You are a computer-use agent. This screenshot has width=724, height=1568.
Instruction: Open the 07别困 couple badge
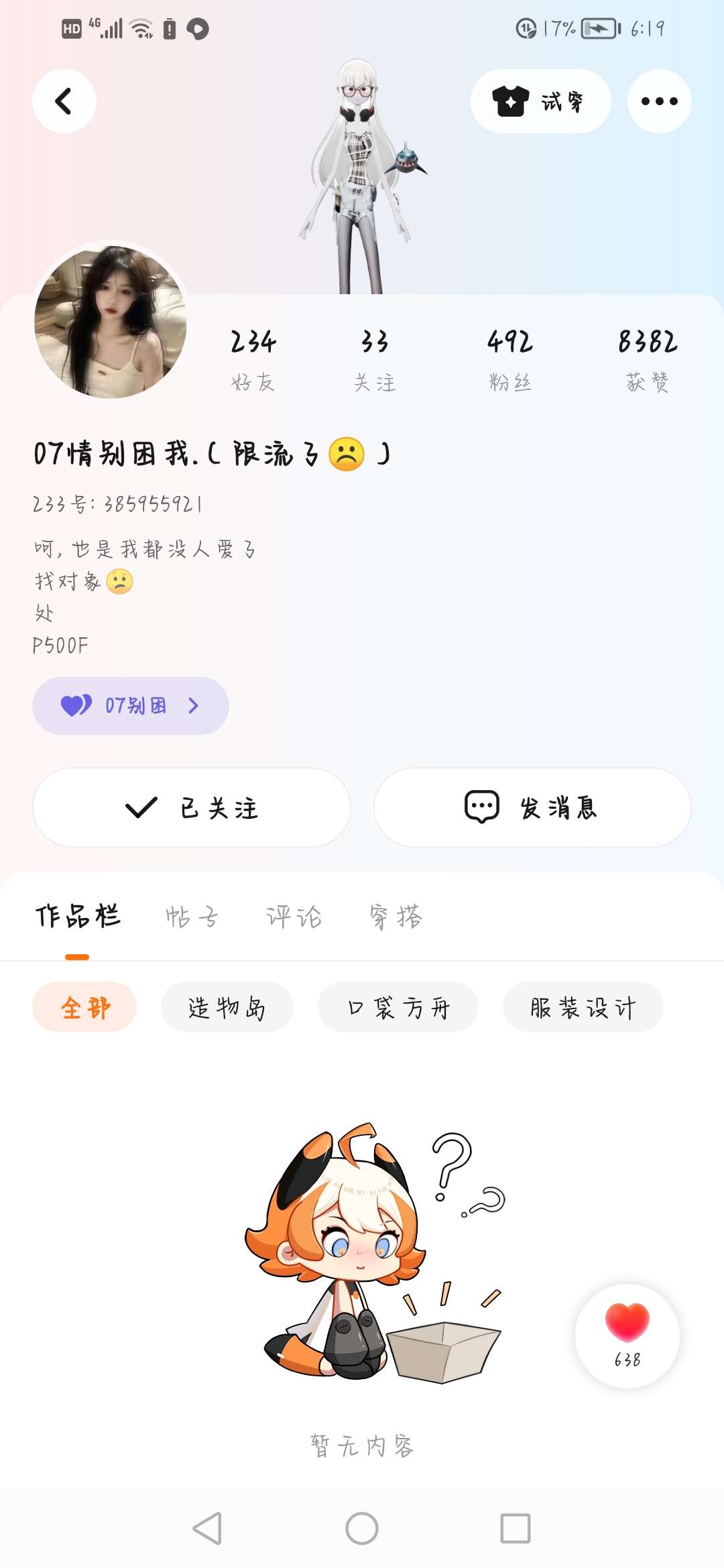click(131, 706)
